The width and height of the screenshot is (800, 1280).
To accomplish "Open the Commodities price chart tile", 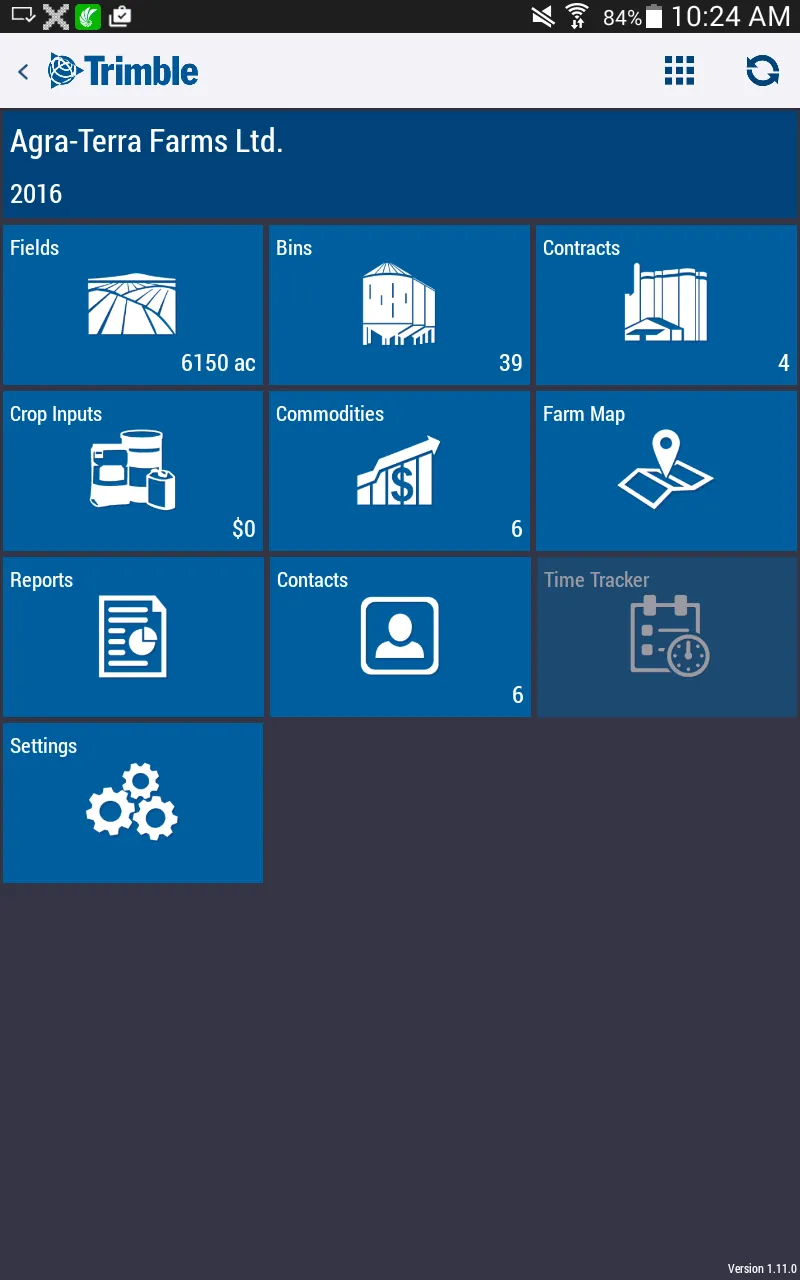I will pos(399,471).
